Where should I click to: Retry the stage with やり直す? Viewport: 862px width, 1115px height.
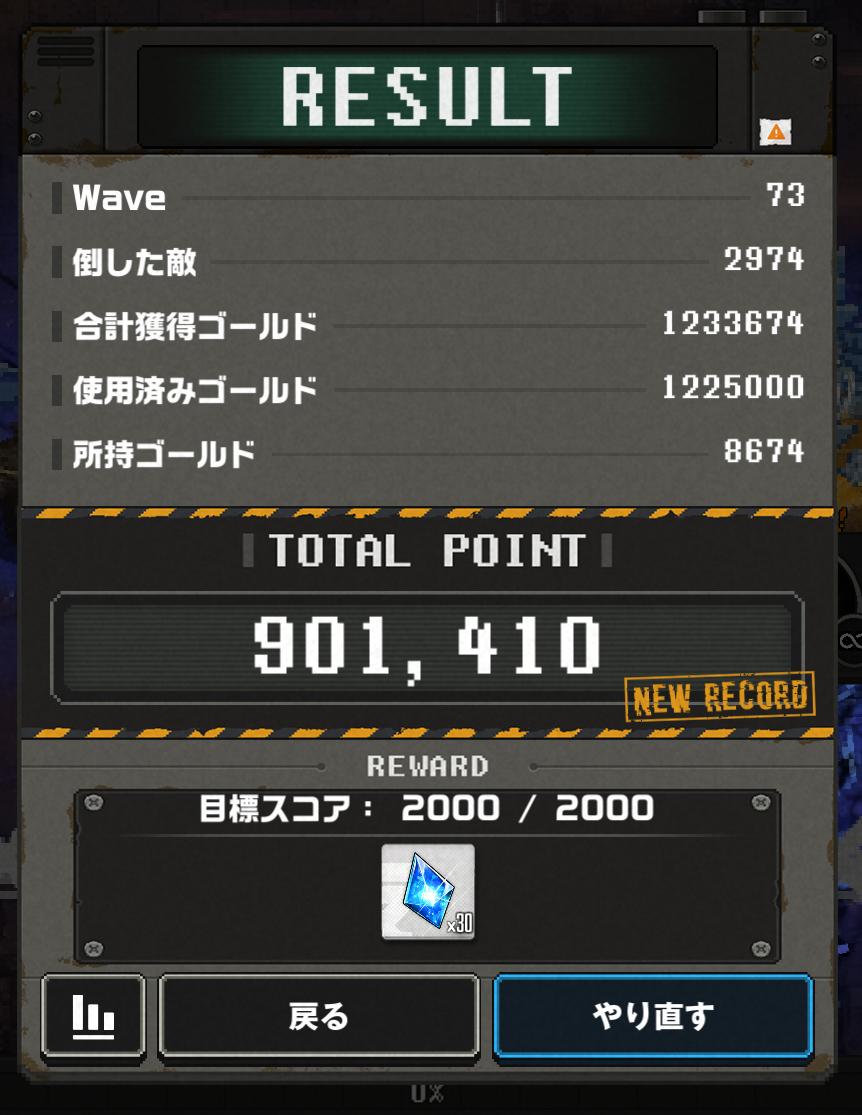pyautogui.click(x=653, y=1017)
